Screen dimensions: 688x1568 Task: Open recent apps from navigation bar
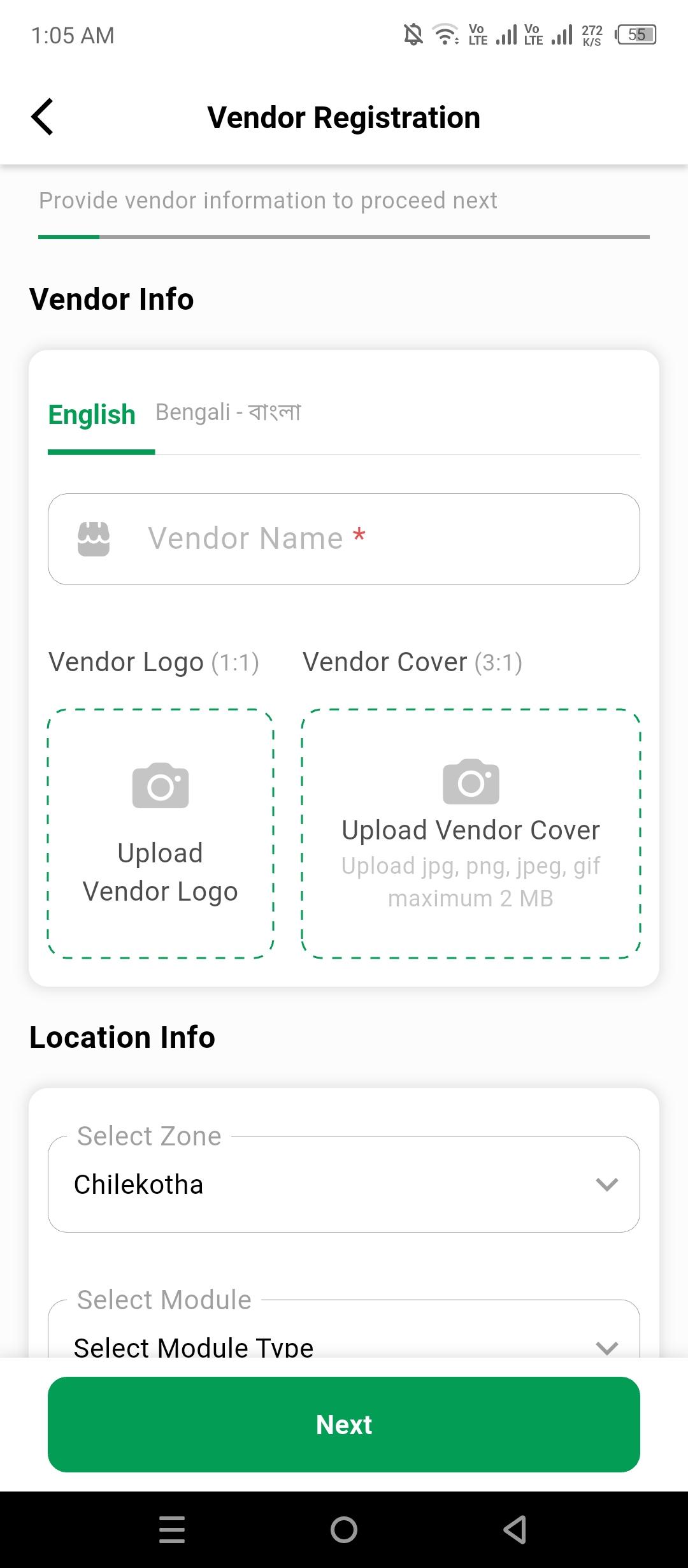coord(172,1530)
